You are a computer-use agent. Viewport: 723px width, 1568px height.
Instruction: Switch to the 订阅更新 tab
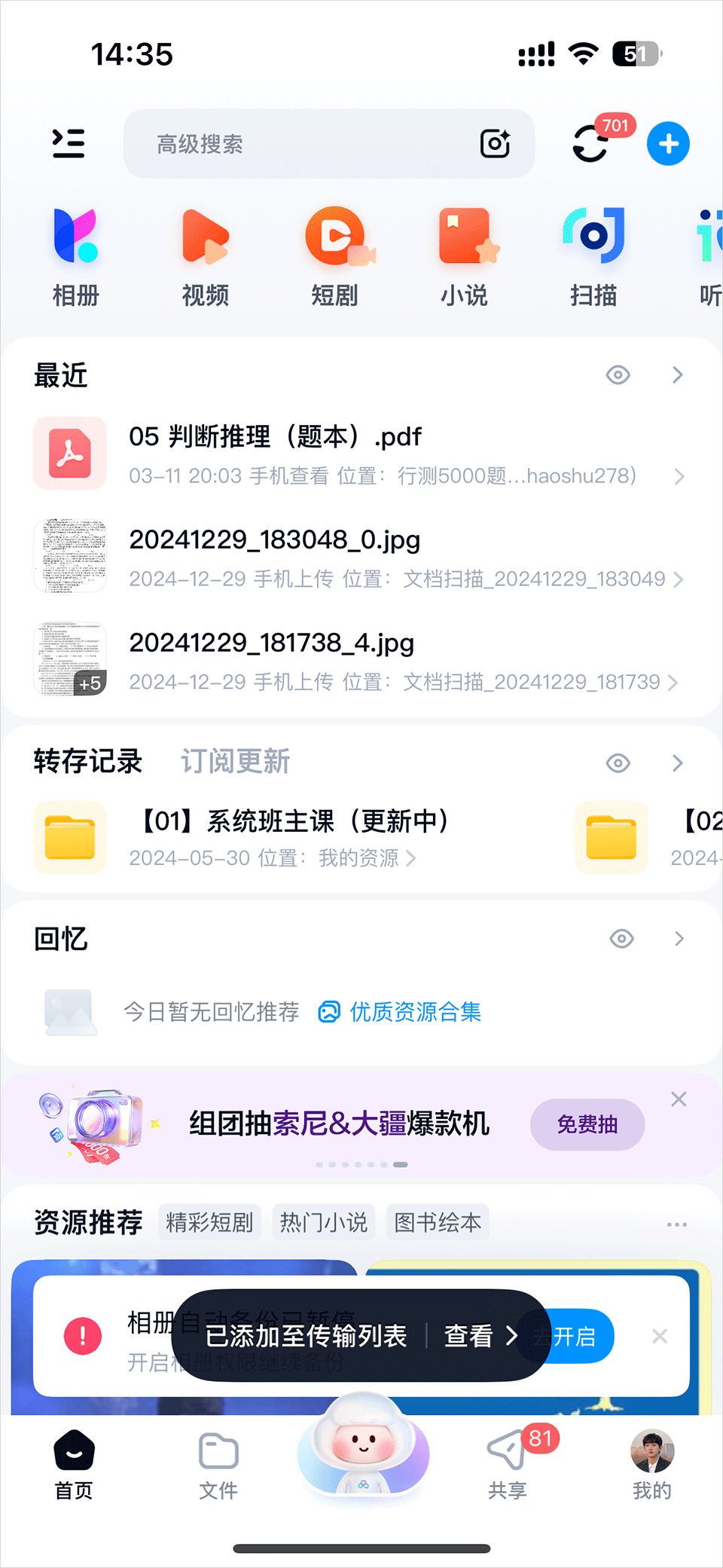coord(235,762)
